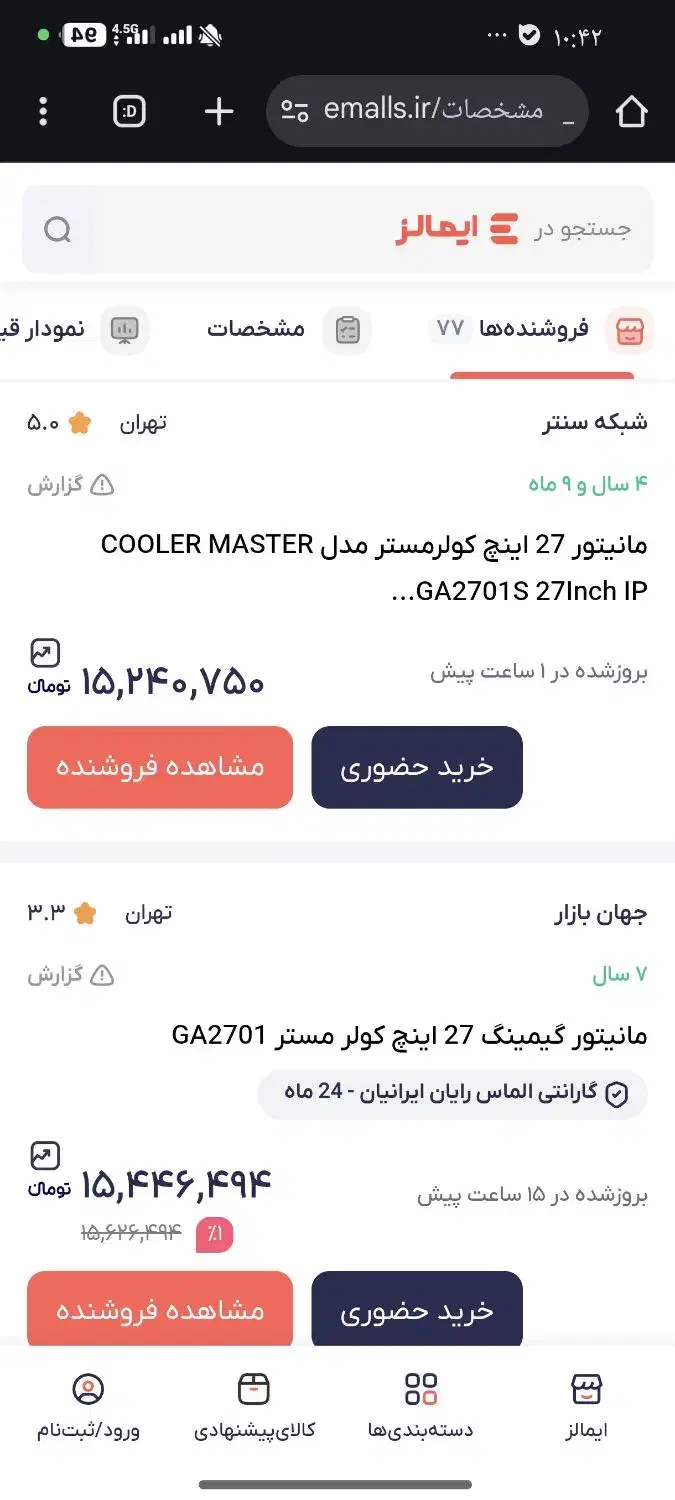
Task: Tap the Emalls search field
Action: click(337, 230)
